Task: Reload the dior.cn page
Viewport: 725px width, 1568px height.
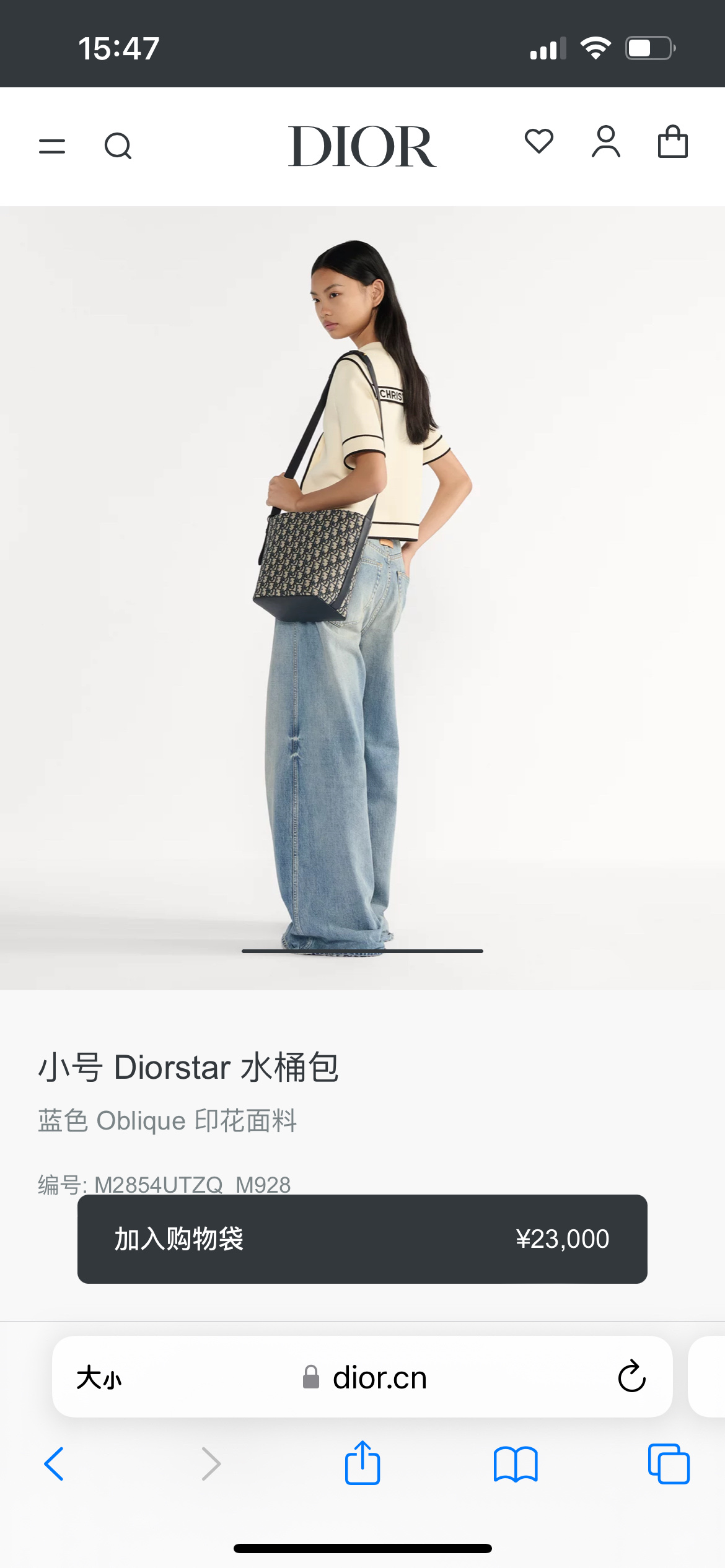Action: pos(631,1377)
